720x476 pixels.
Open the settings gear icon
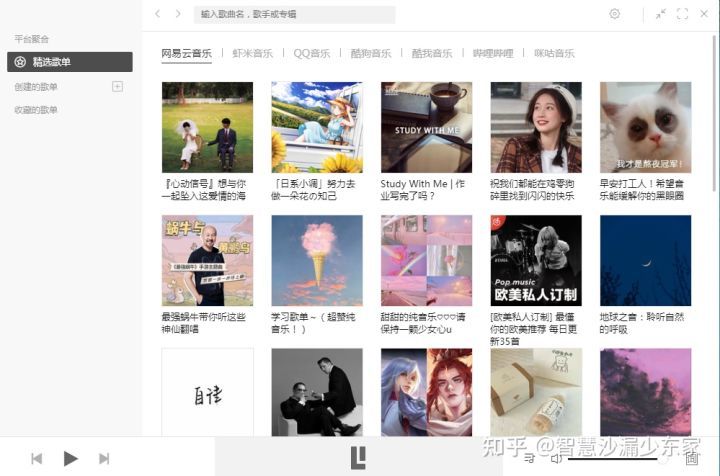(614, 14)
